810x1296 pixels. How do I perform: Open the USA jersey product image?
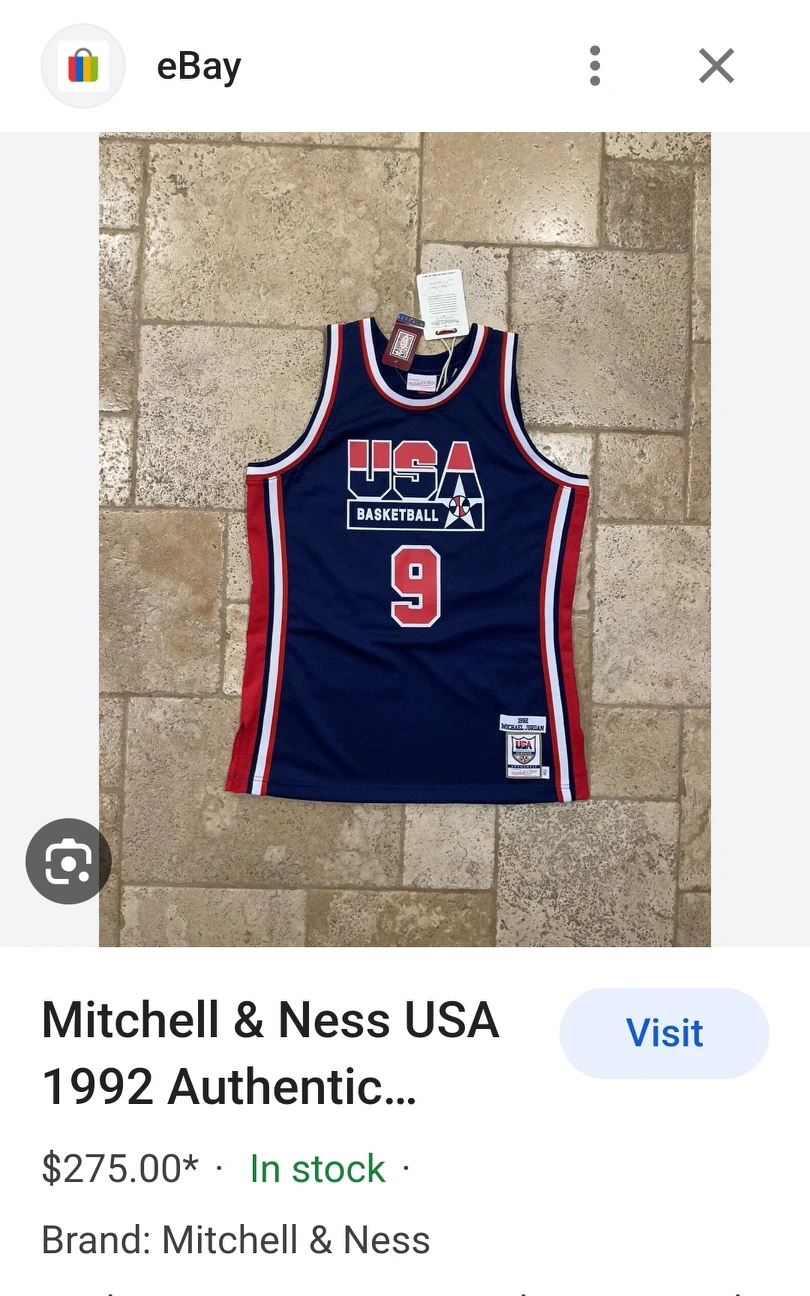pos(405,540)
